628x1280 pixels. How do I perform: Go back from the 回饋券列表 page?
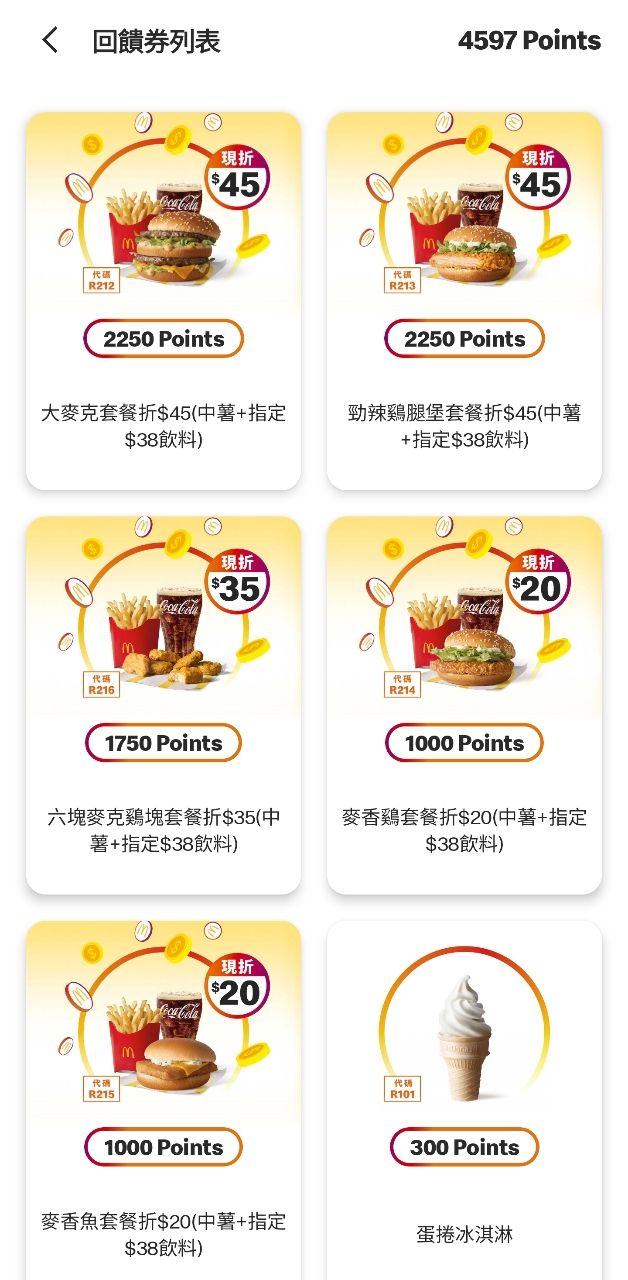[x=50, y=41]
